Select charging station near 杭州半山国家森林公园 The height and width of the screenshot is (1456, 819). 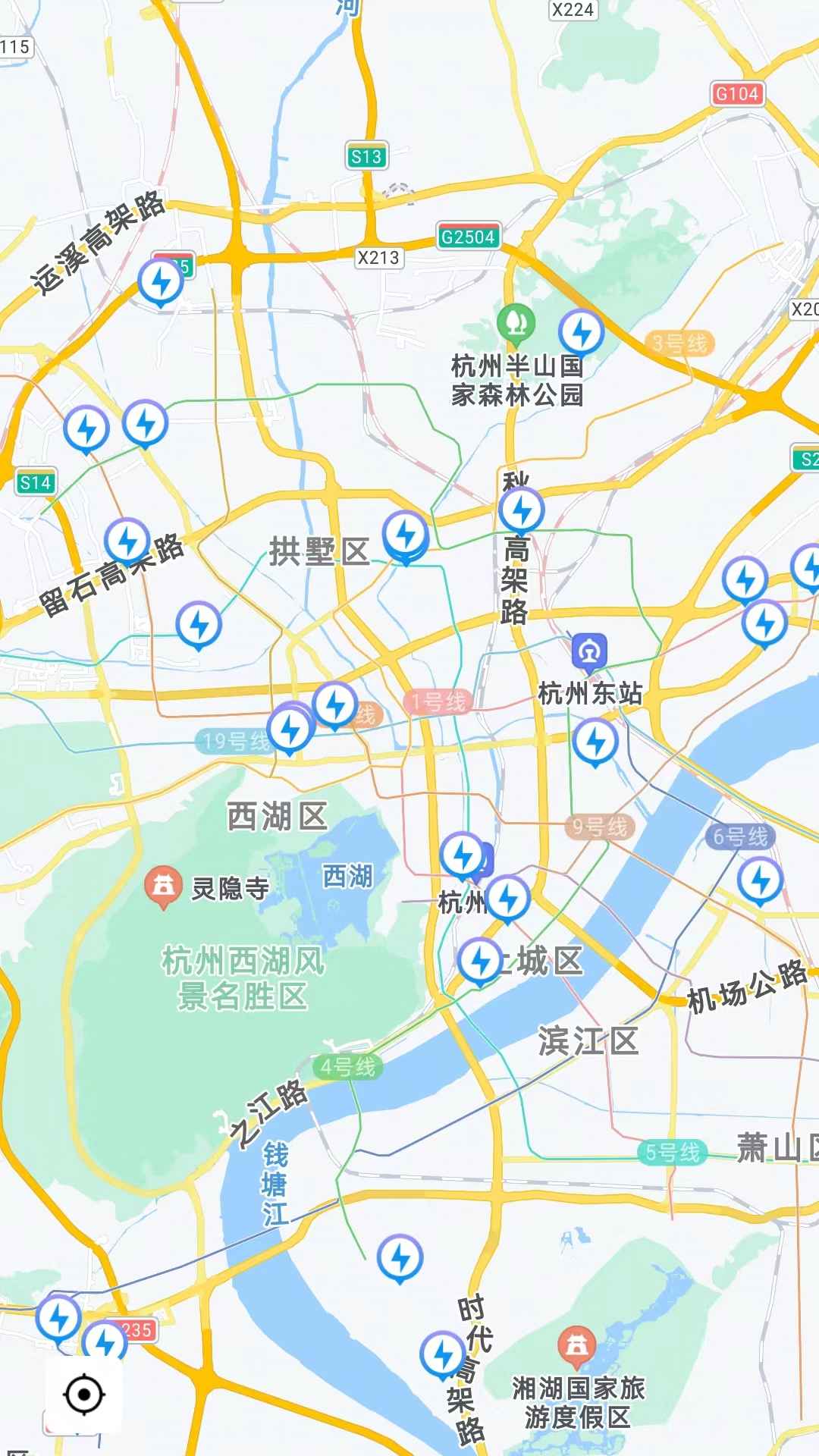(x=581, y=332)
